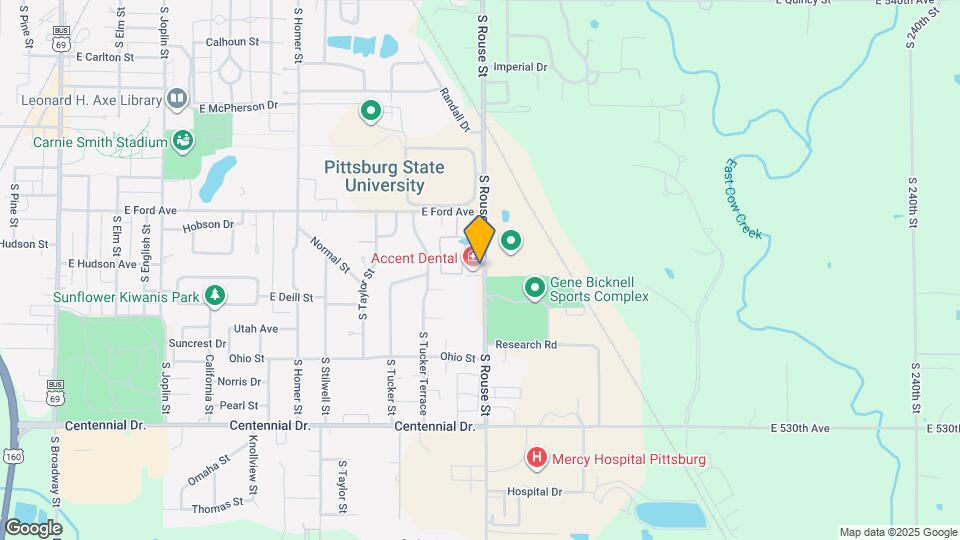Open Accent Dental place marker
The image size is (960, 540).
[x=470, y=259]
